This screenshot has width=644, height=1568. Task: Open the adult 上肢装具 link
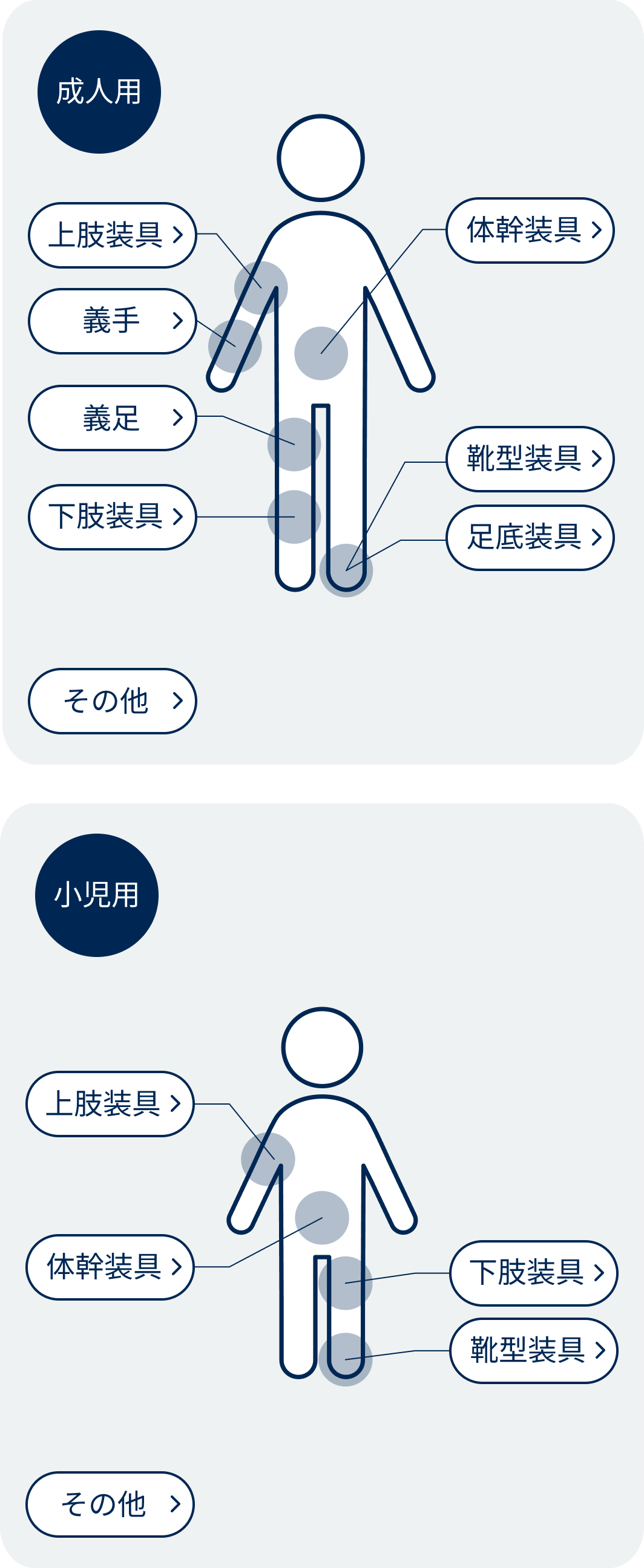[x=113, y=233]
